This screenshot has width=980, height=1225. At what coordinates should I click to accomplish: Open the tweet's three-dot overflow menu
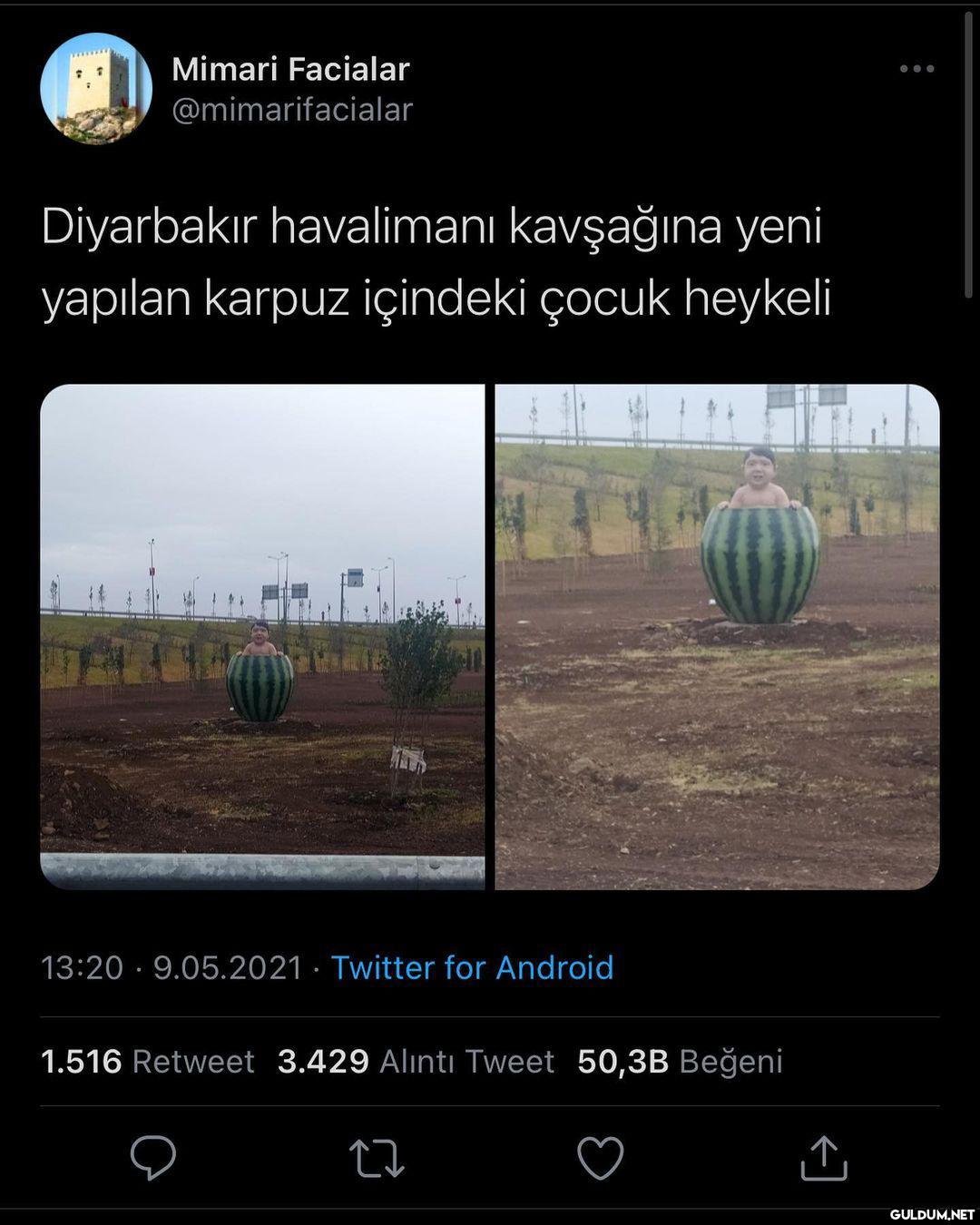[x=916, y=69]
